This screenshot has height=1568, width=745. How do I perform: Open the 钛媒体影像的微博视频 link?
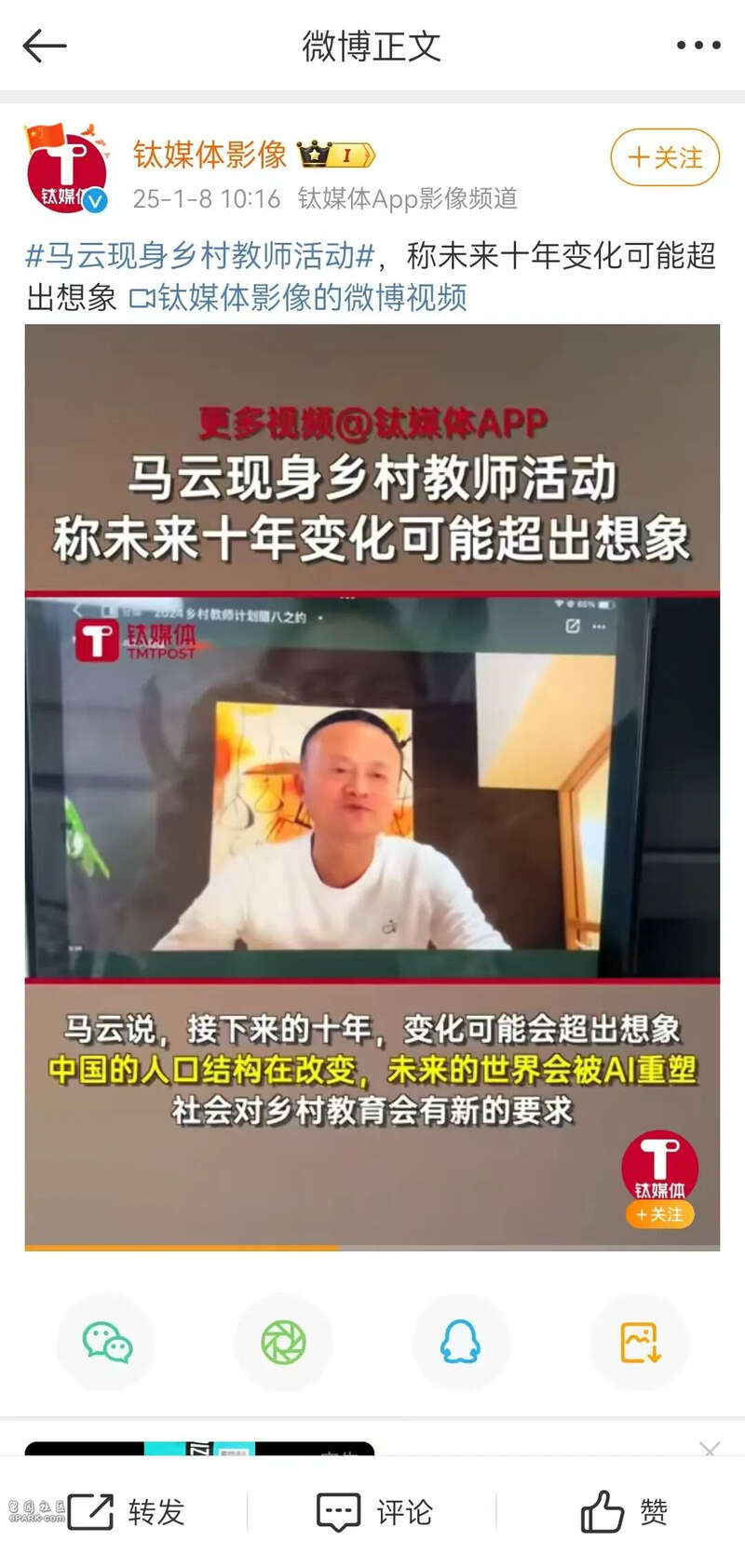point(299,298)
